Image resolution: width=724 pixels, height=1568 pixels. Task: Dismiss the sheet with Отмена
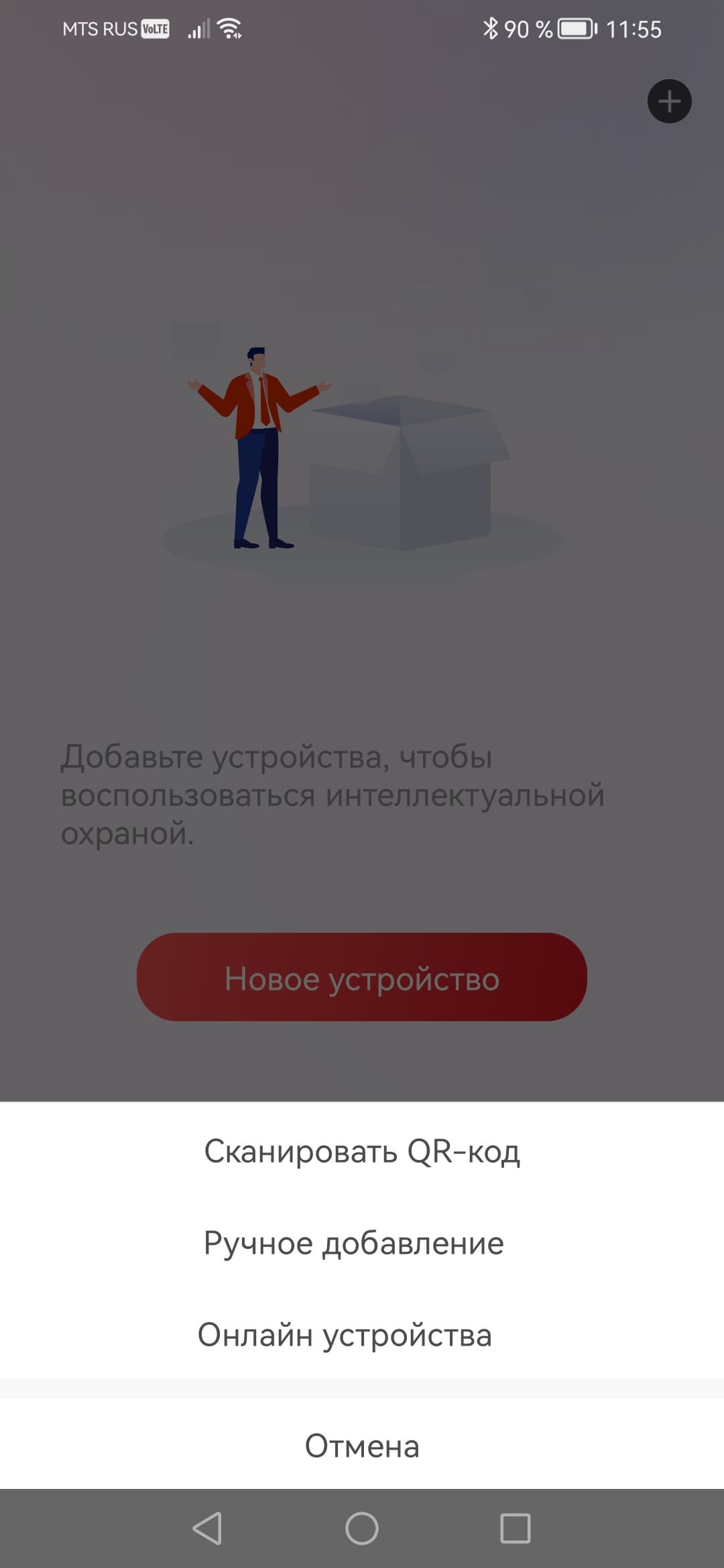coord(362,1446)
